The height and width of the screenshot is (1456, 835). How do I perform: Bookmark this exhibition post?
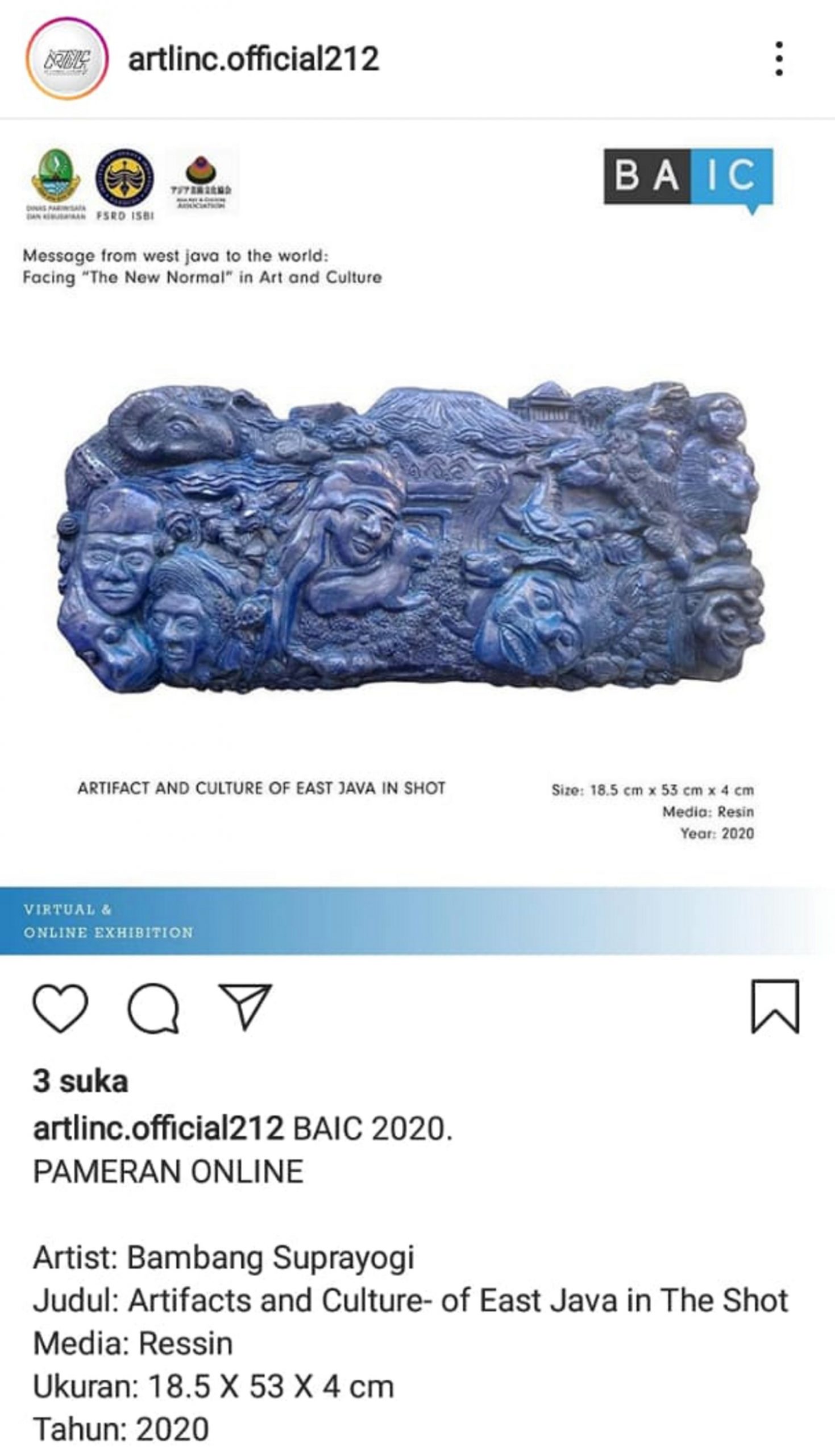[775, 1007]
